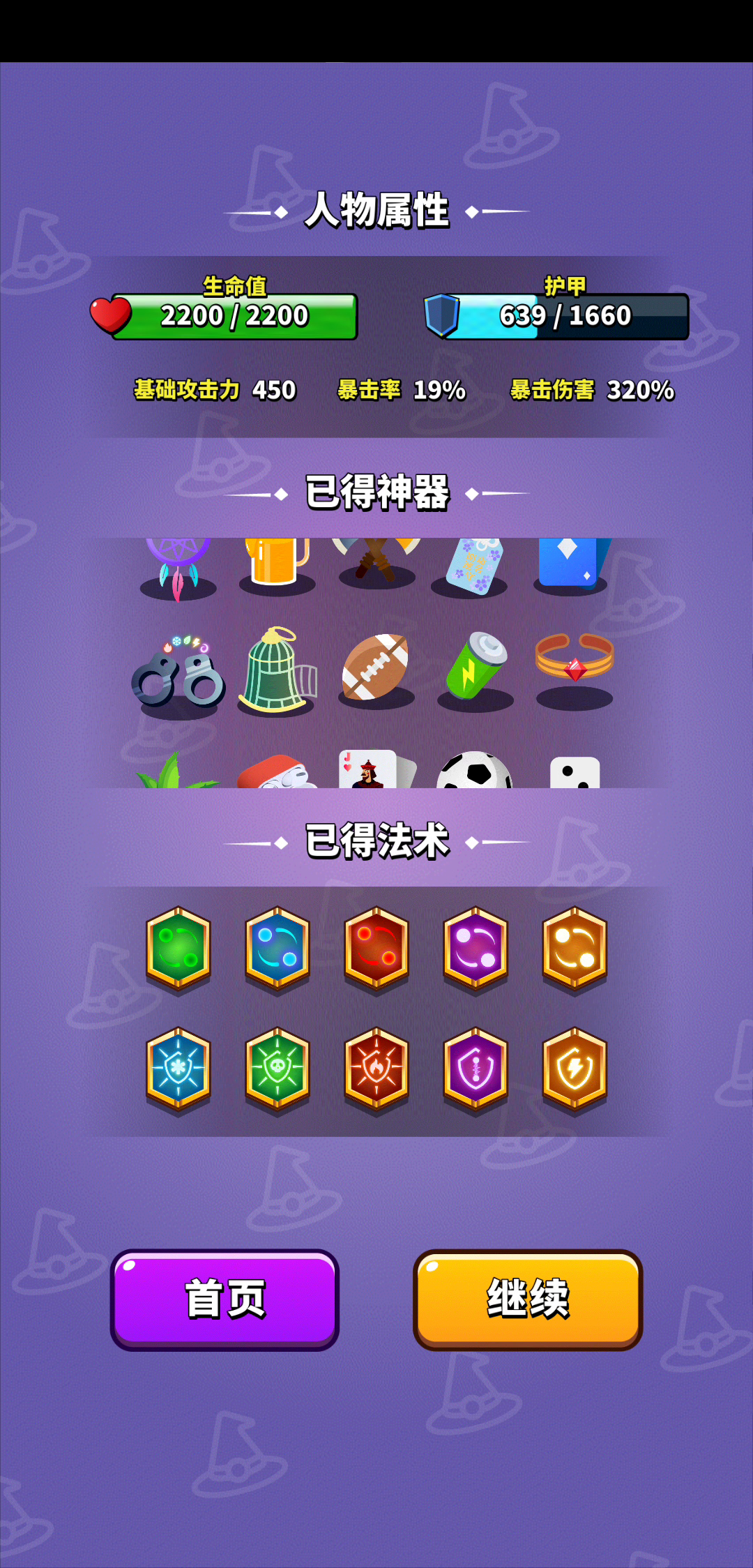
Task: Open the blue snowflake shield spell
Action: (178, 1068)
